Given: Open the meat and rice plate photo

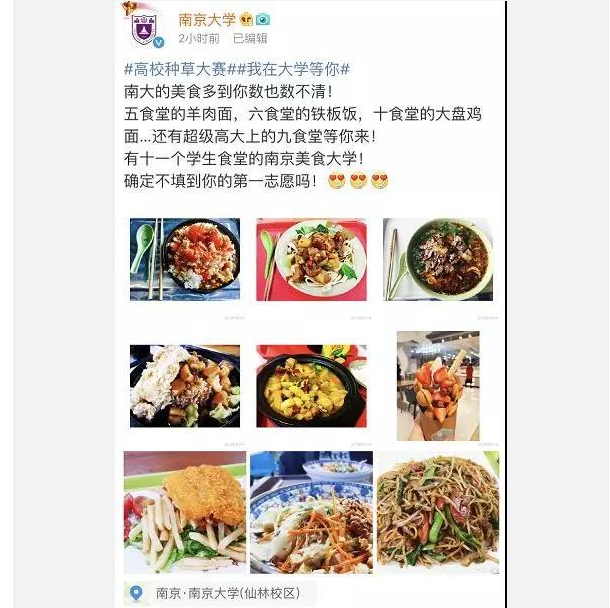Looking at the screenshot, I should tap(185, 386).
